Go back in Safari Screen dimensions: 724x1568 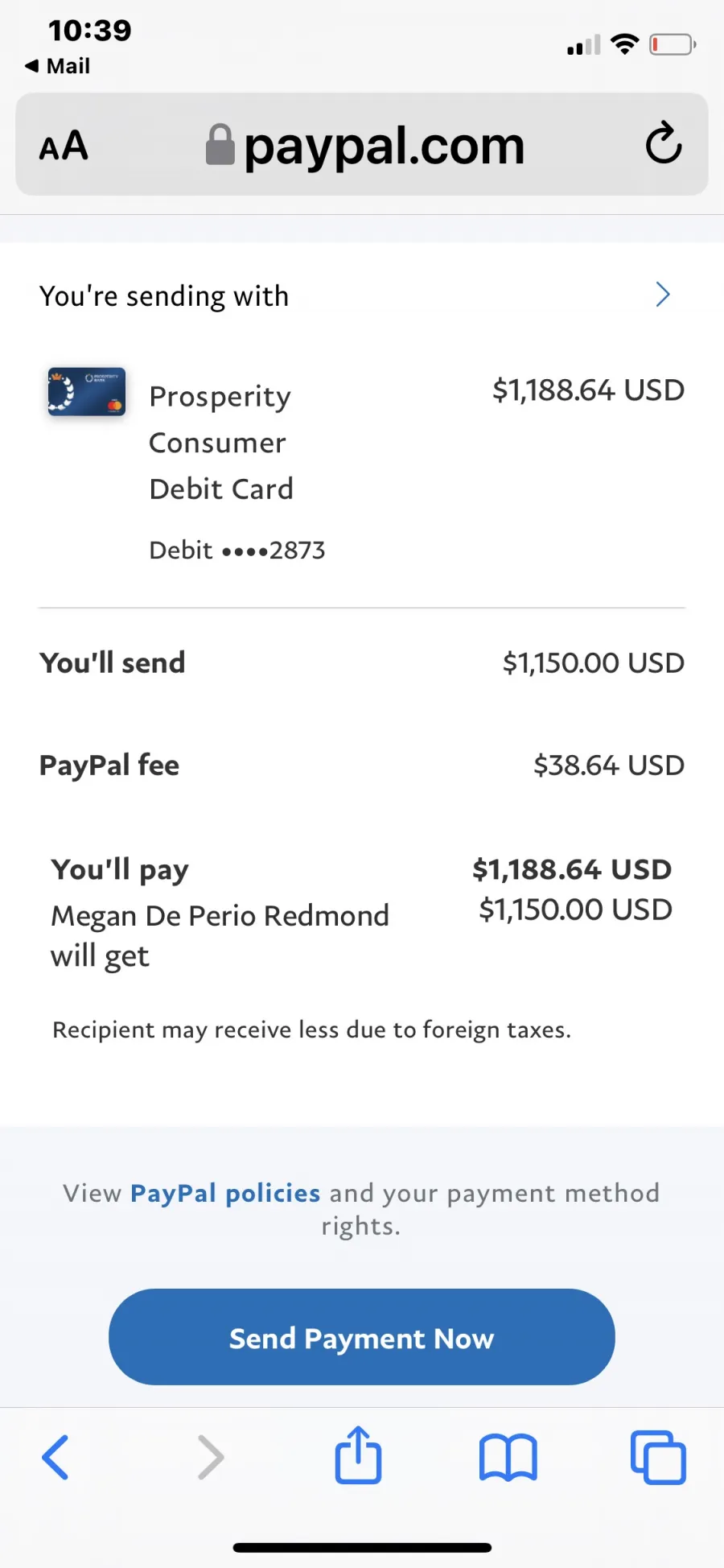pos(56,1457)
